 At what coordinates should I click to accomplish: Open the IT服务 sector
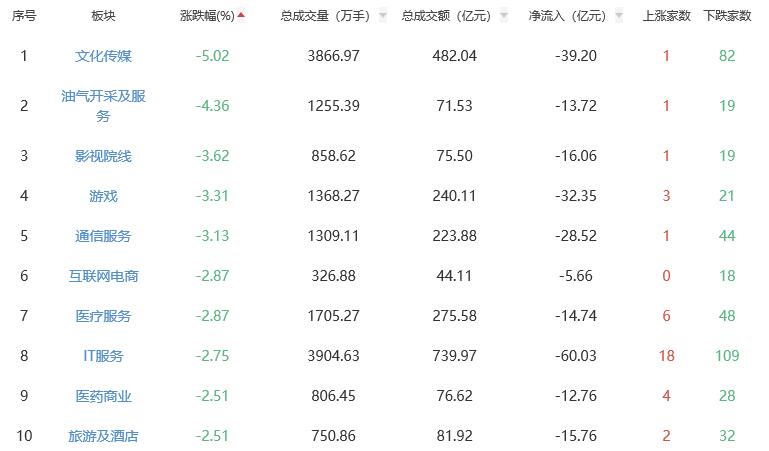click(x=103, y=356)
